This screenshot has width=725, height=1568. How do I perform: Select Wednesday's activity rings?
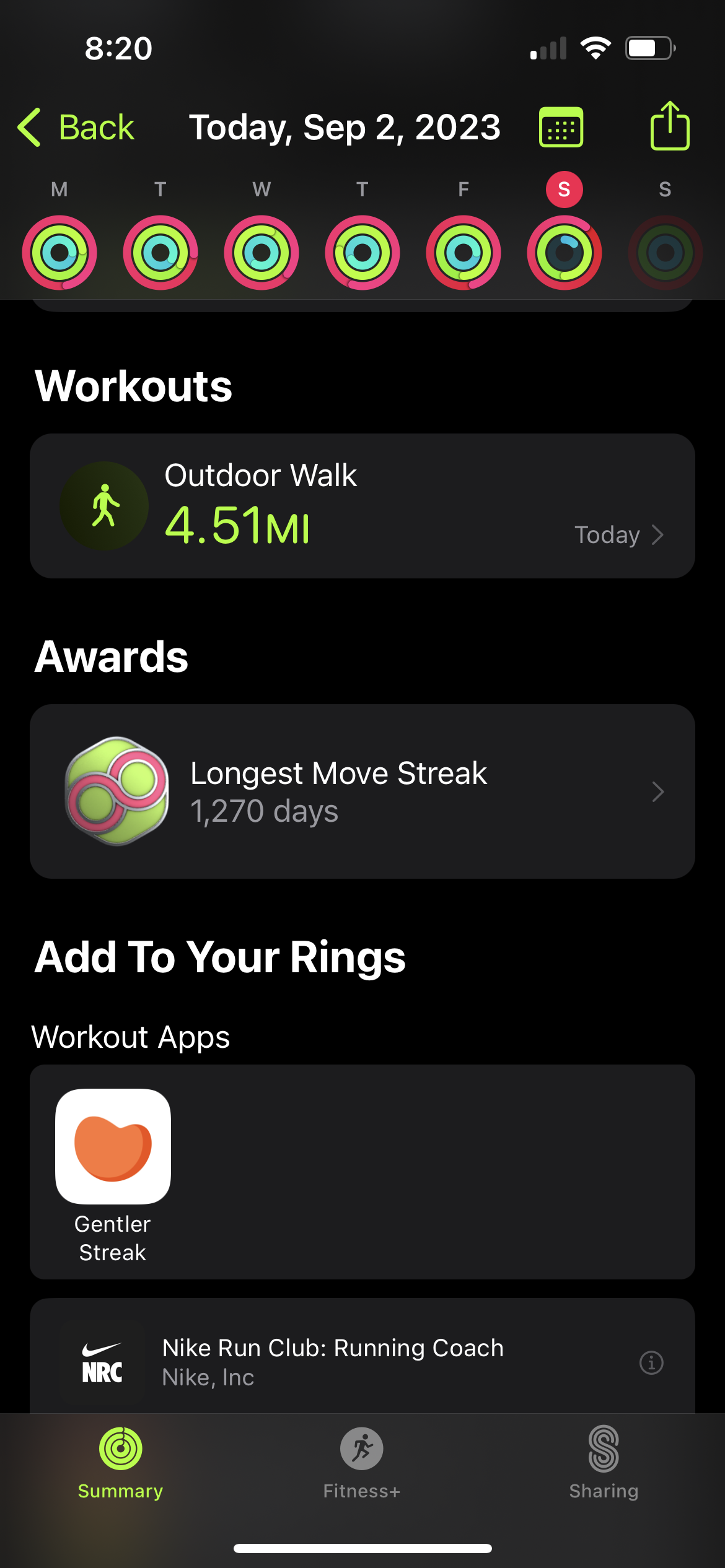click(x=261, y=252)
